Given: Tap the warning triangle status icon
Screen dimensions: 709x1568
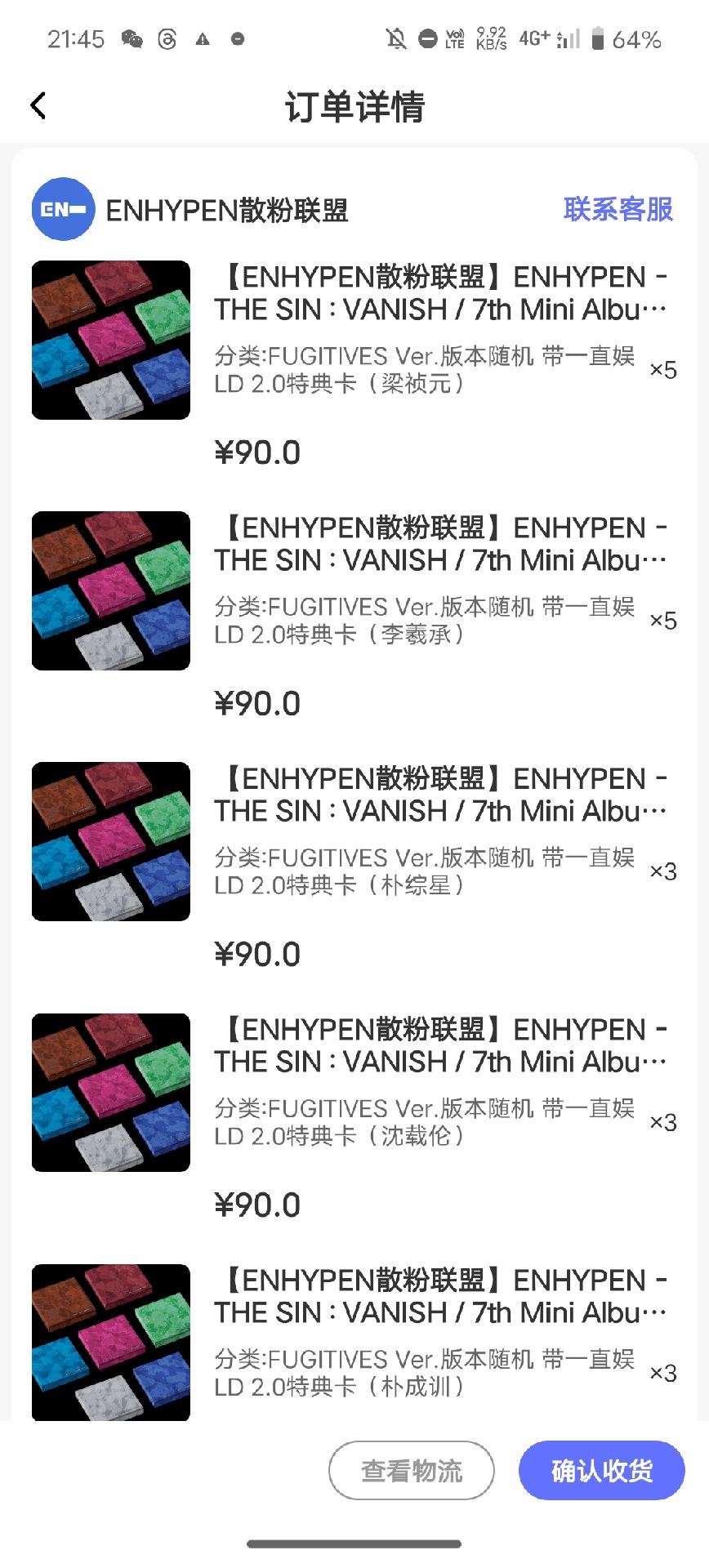Looking at the screenshot, I should pyautogui.click(x=203, y=38).
